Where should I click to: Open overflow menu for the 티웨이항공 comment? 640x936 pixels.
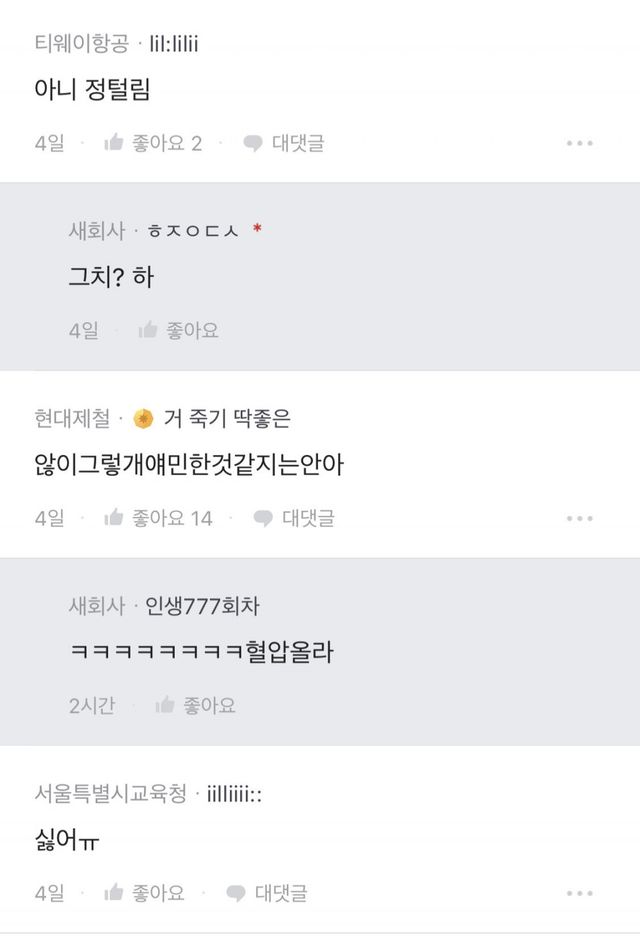580,143
